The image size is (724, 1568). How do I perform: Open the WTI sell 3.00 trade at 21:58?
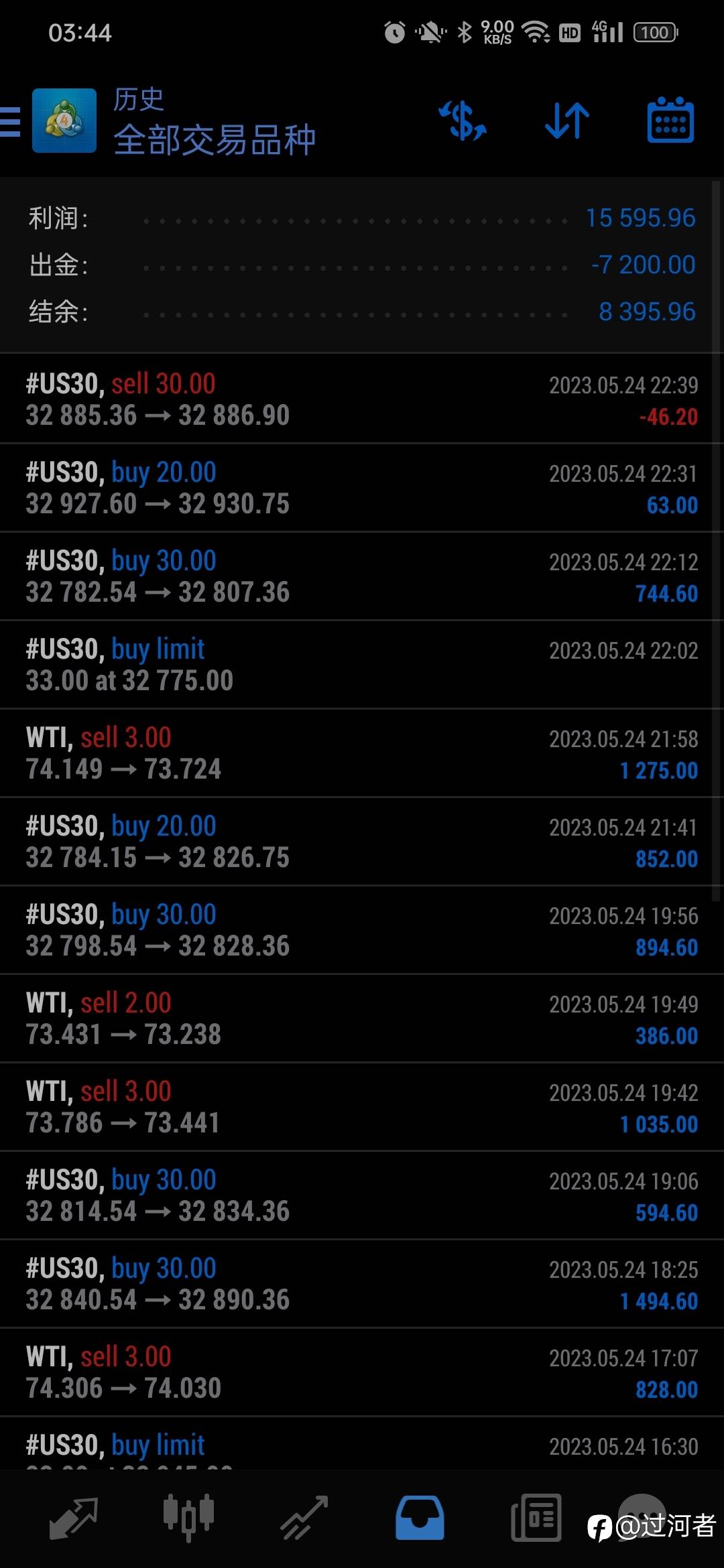pyautogui.click(x=362, y=753)
